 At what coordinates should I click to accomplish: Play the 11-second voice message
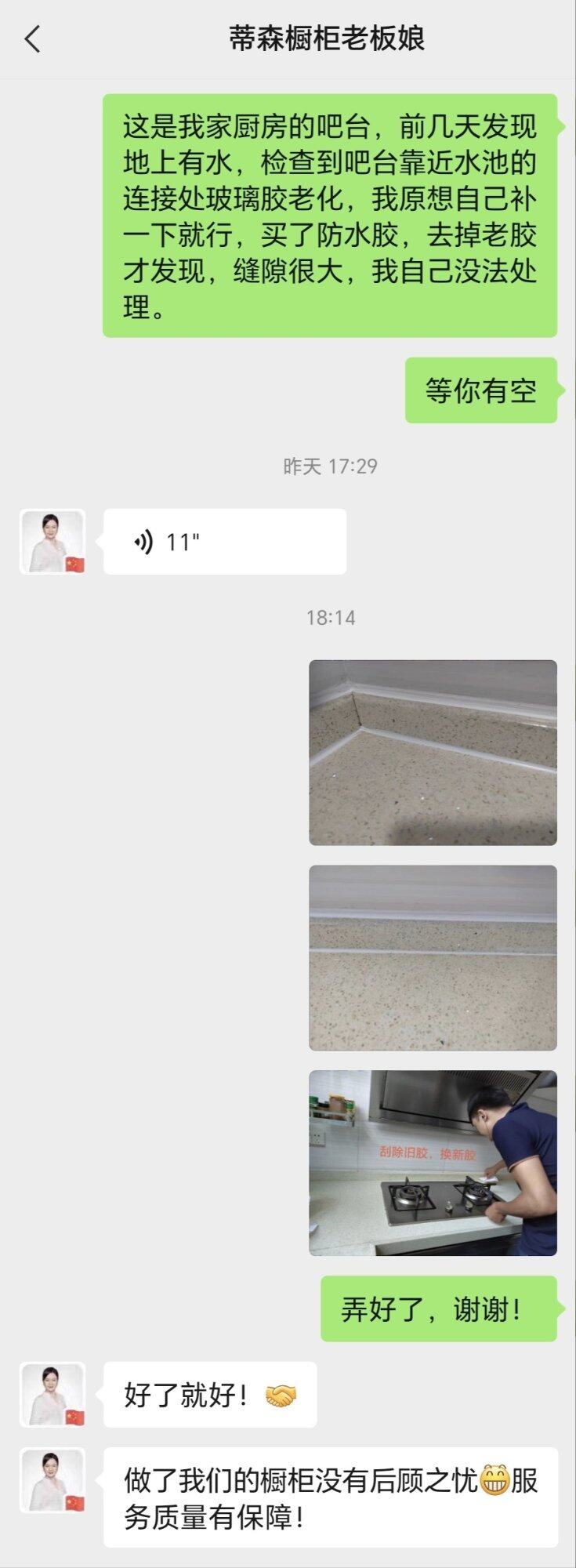point(224,542)
